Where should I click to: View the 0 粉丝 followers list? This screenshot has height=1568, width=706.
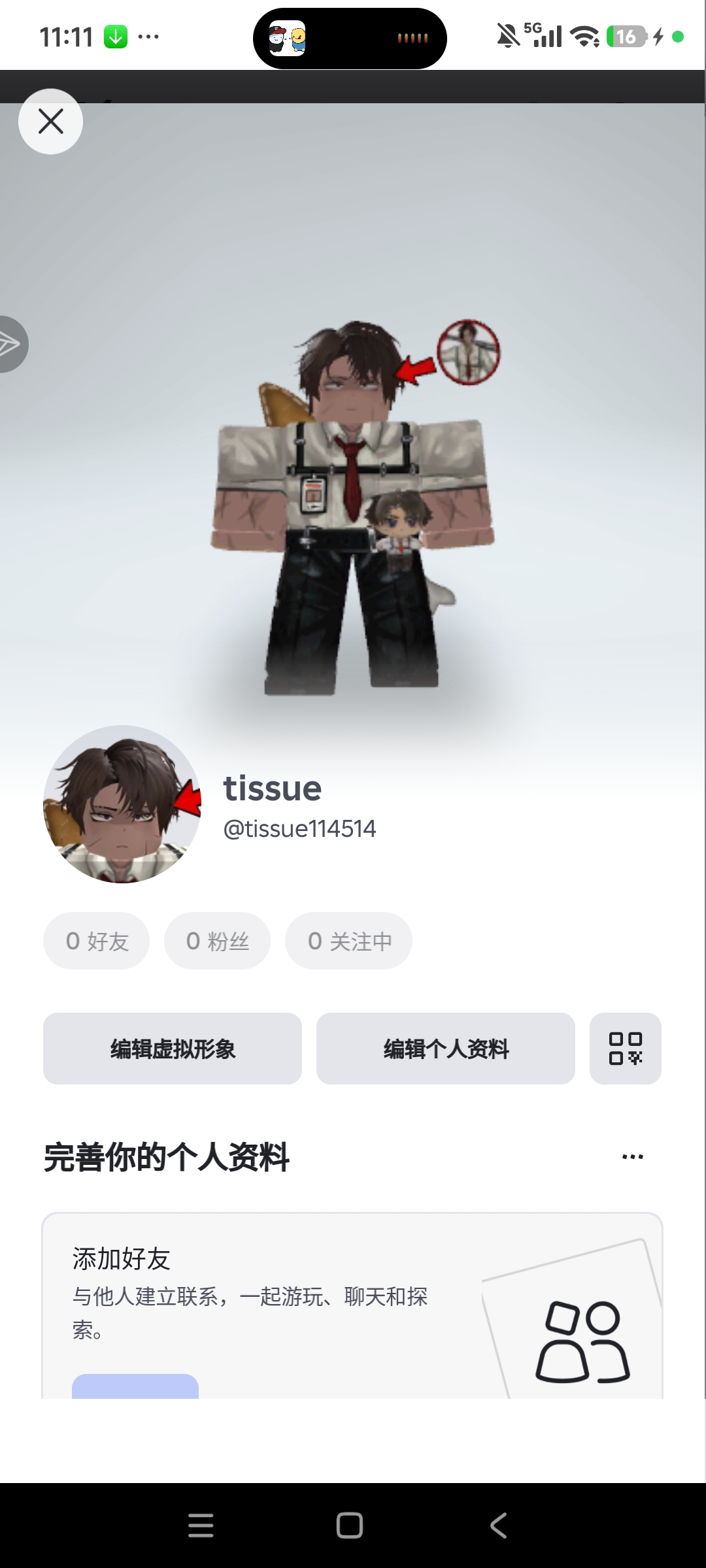[217, 941]
